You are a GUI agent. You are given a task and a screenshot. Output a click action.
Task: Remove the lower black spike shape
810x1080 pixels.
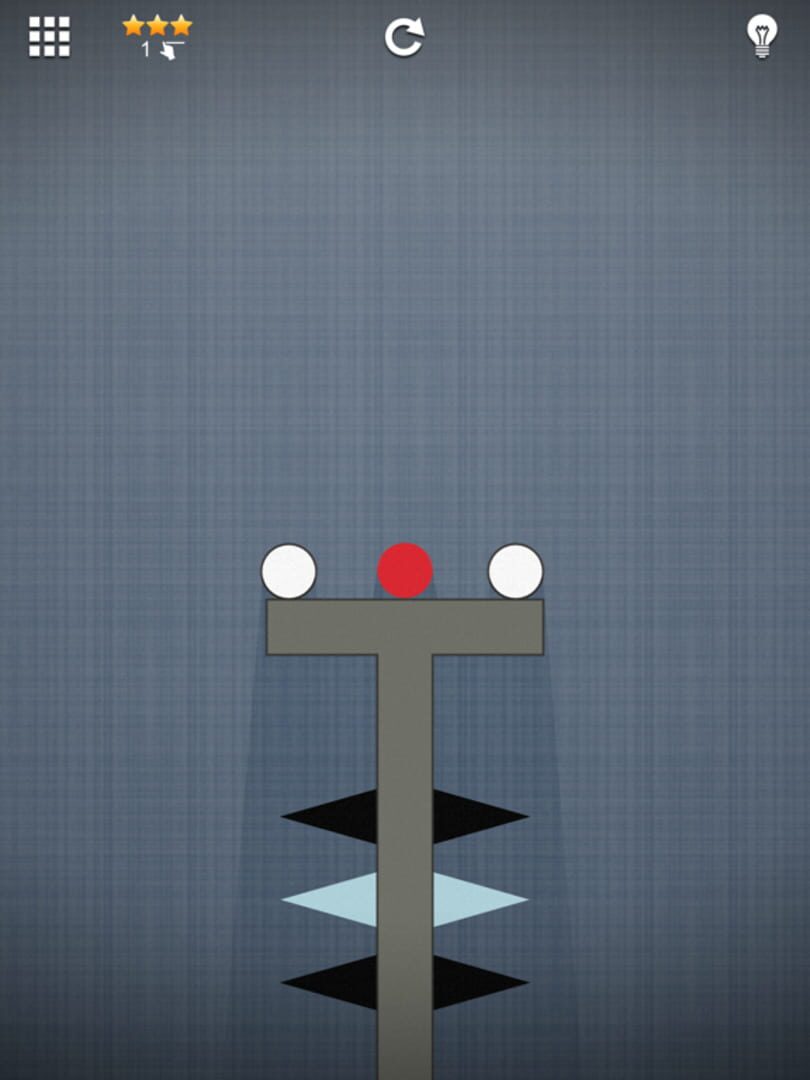[x=335, y=982]
